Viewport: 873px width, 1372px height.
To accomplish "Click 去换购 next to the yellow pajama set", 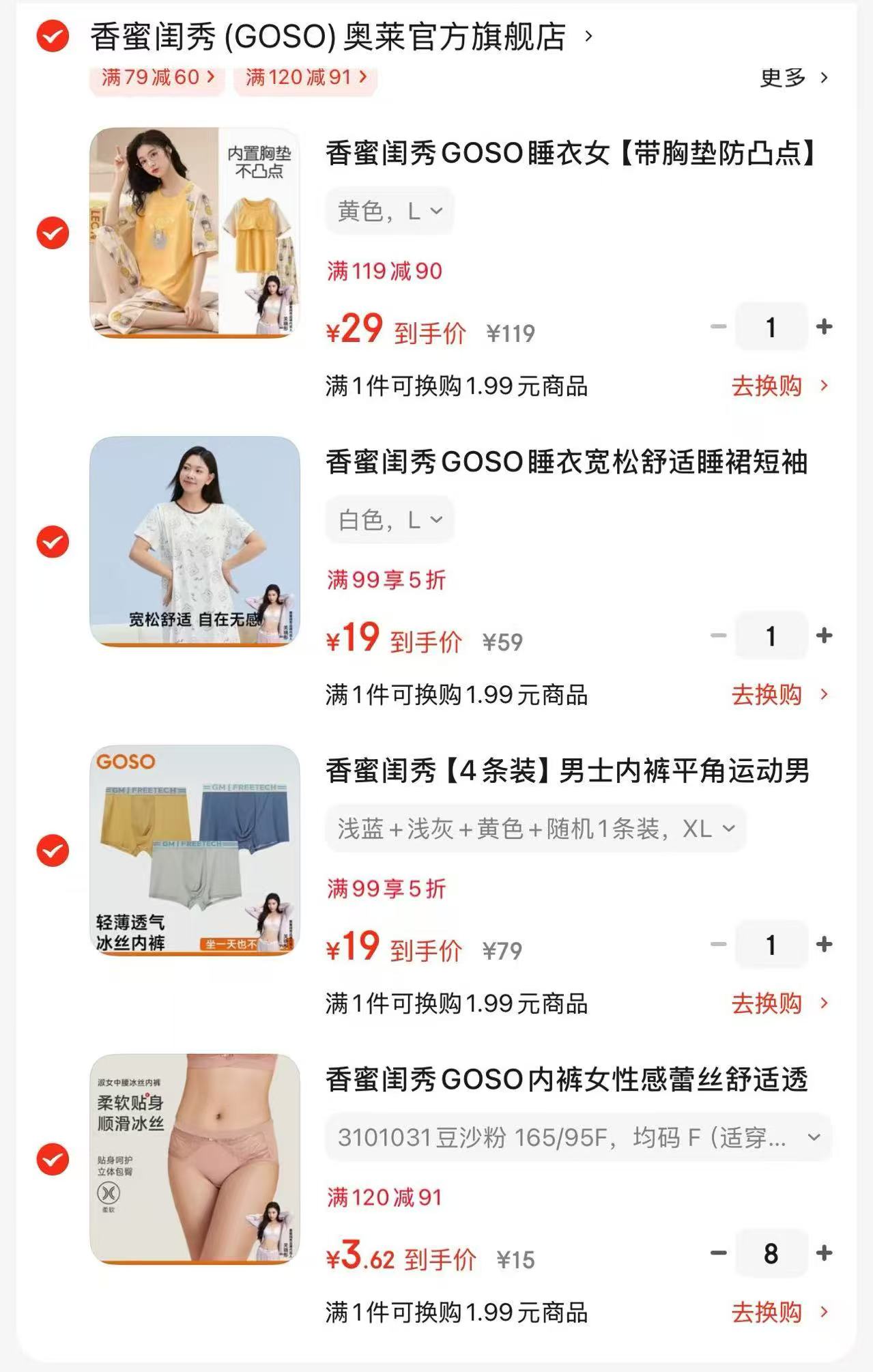I will 767,386.
